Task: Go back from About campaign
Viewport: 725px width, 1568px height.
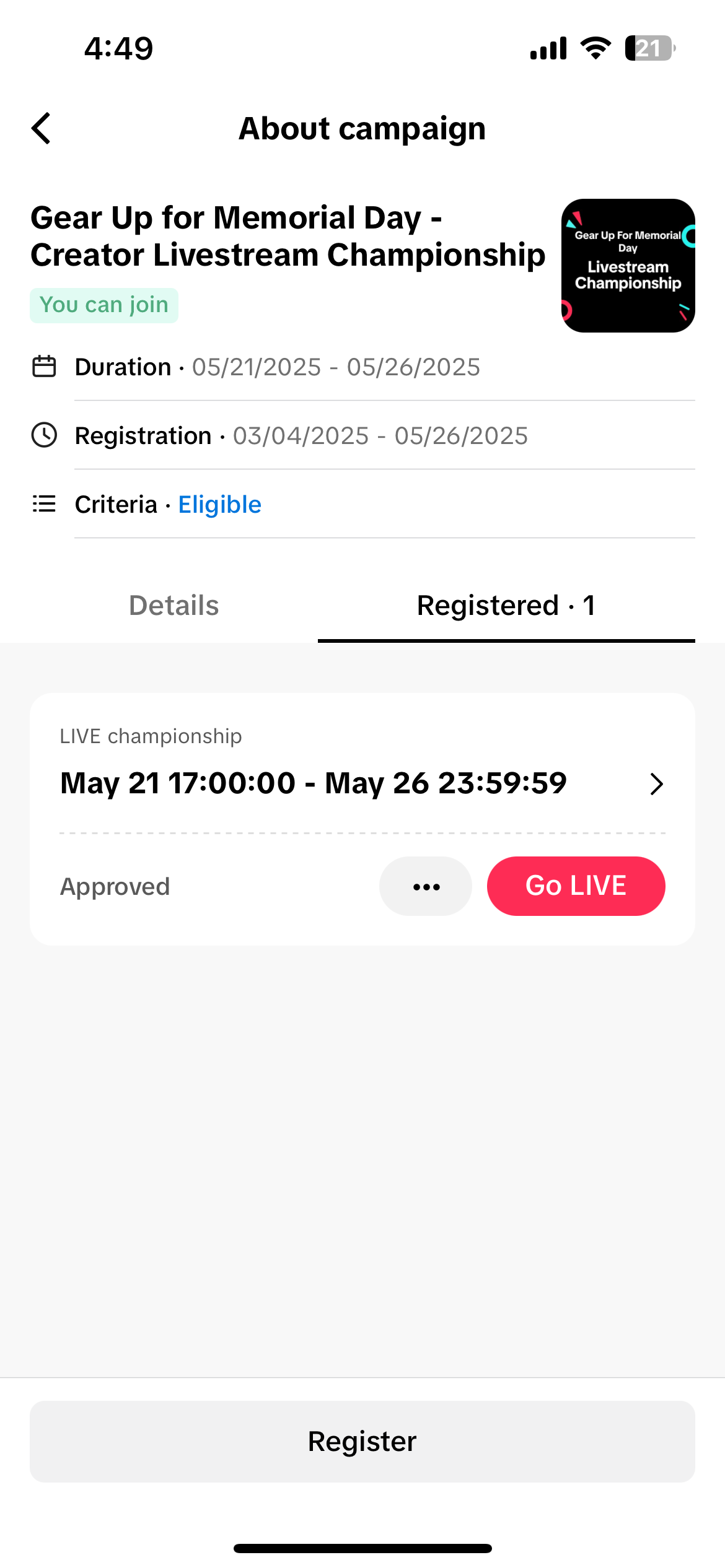Action: tap(42, 129)
